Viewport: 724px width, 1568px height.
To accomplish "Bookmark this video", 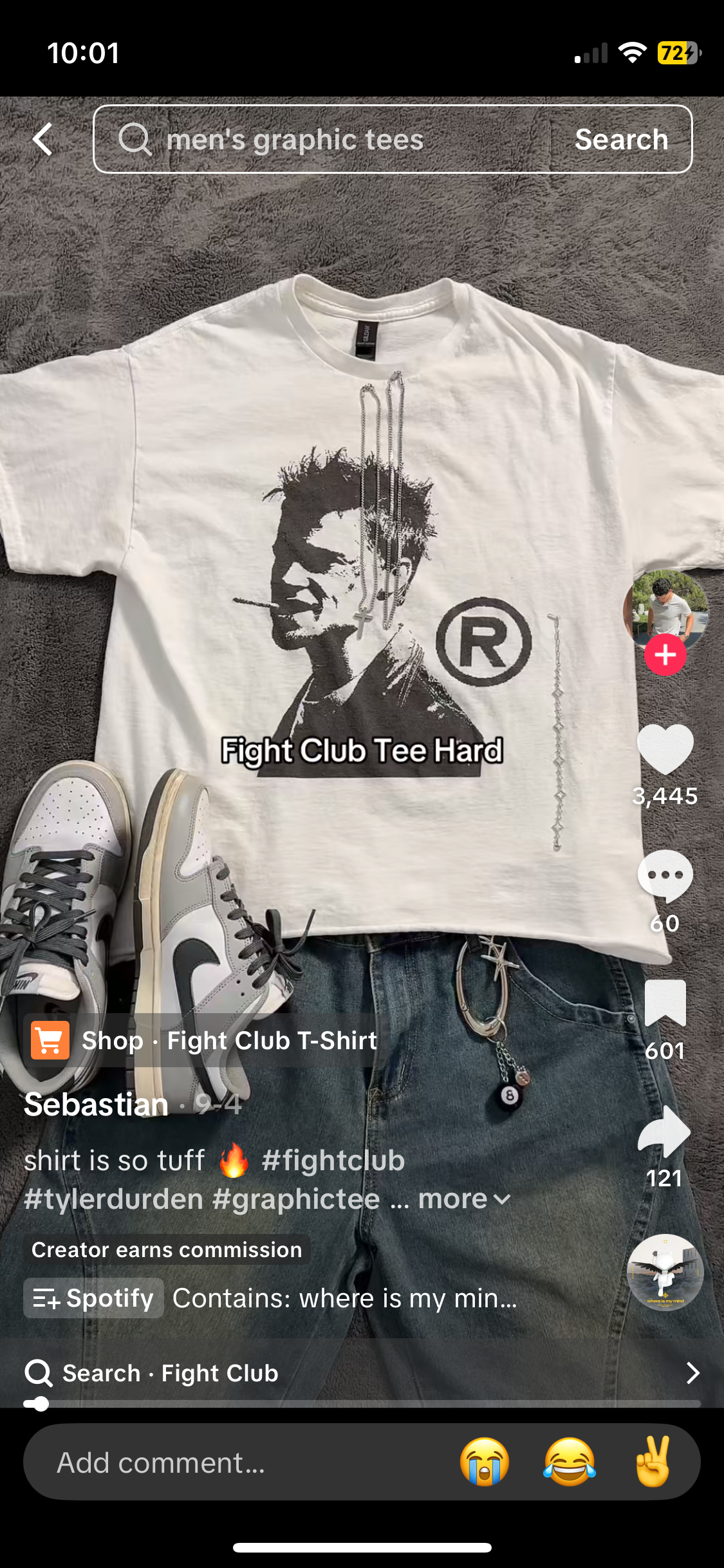I will (665, 1003).
